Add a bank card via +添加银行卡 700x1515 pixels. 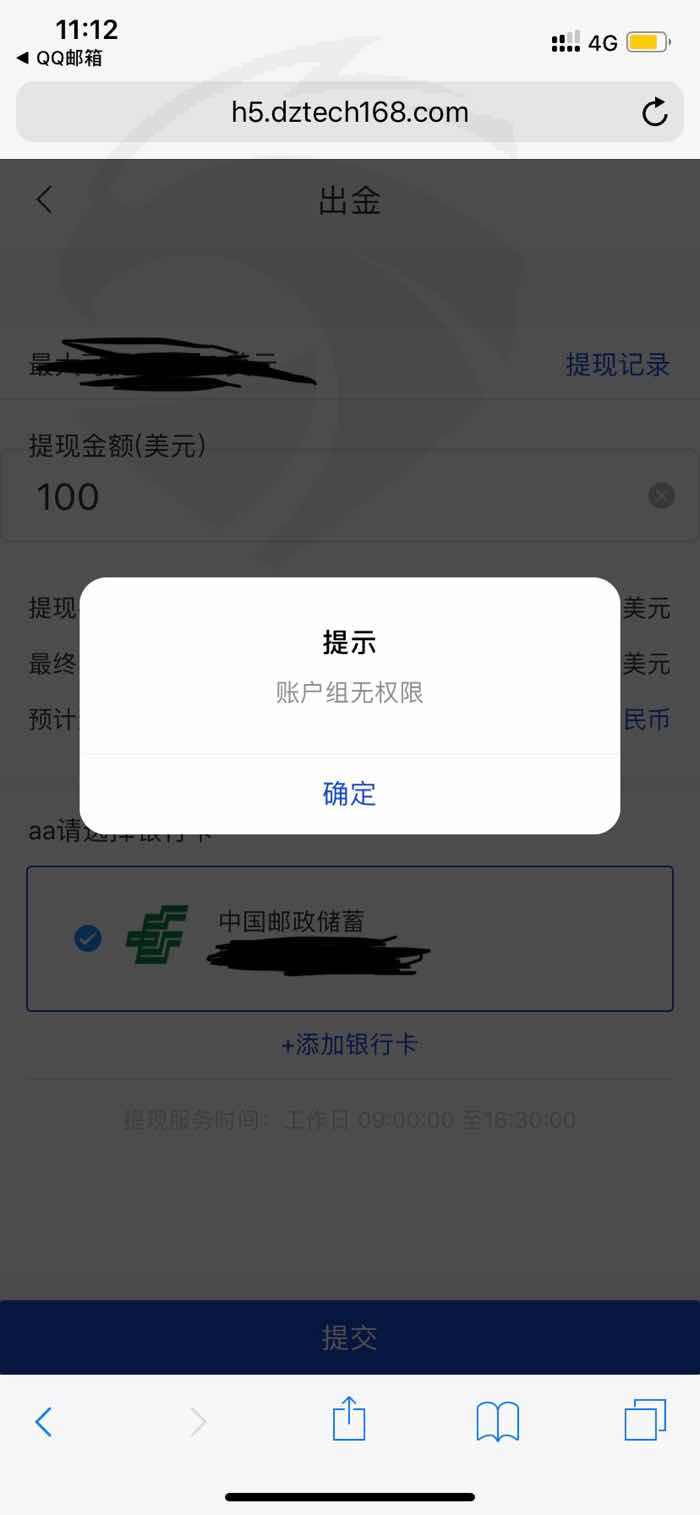click(x=349, y=1045)
